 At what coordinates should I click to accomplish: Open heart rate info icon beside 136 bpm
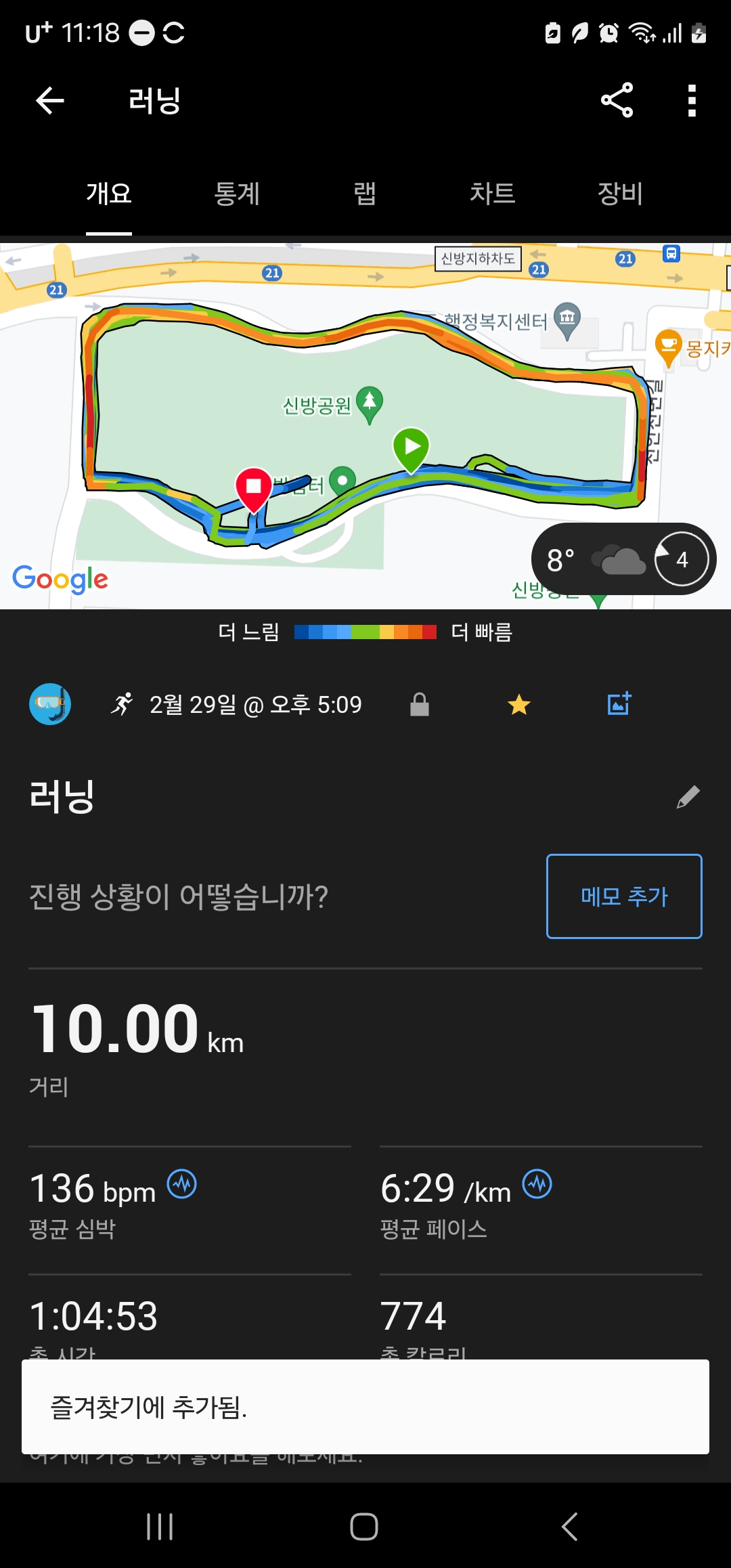182,1184
